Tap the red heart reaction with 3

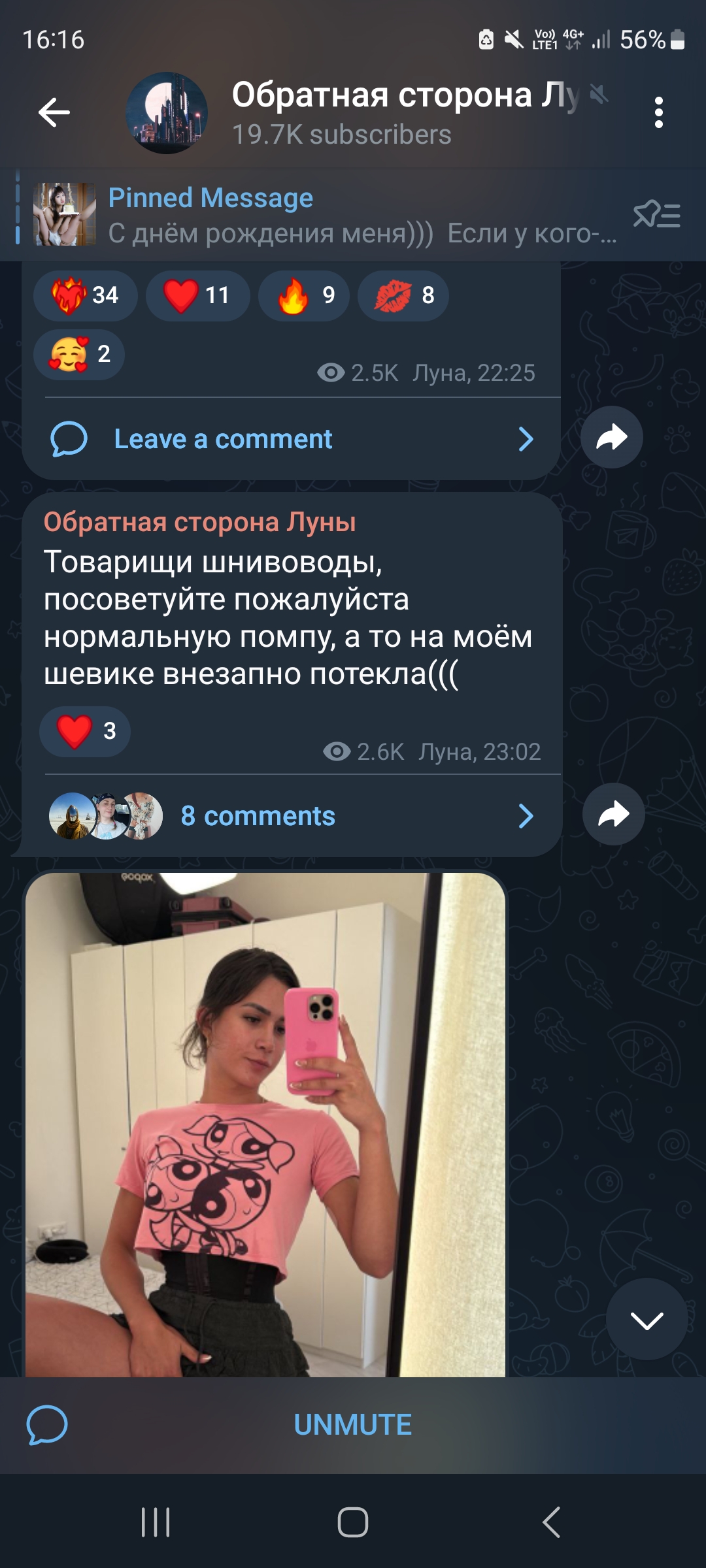pyautogui.click(x=85, y=731)
